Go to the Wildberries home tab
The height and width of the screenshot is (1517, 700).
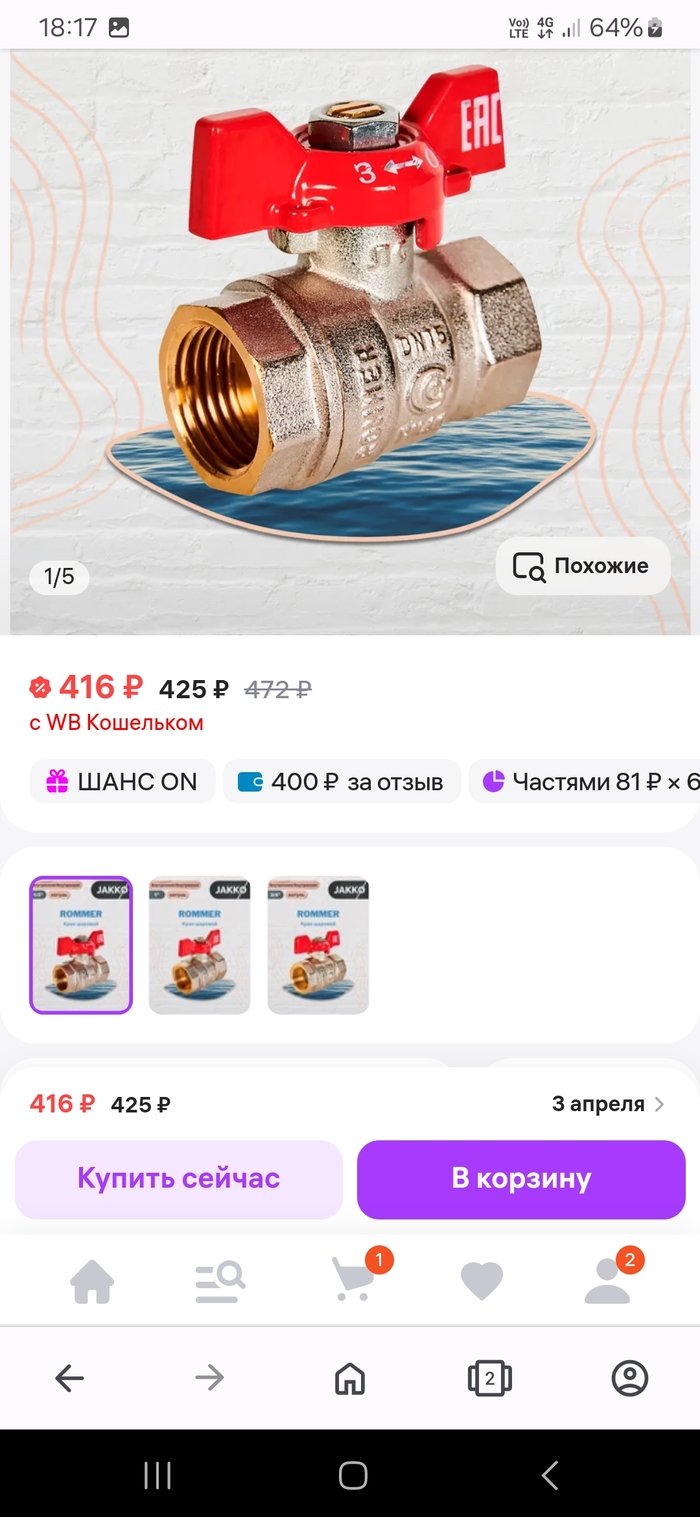92,1281
